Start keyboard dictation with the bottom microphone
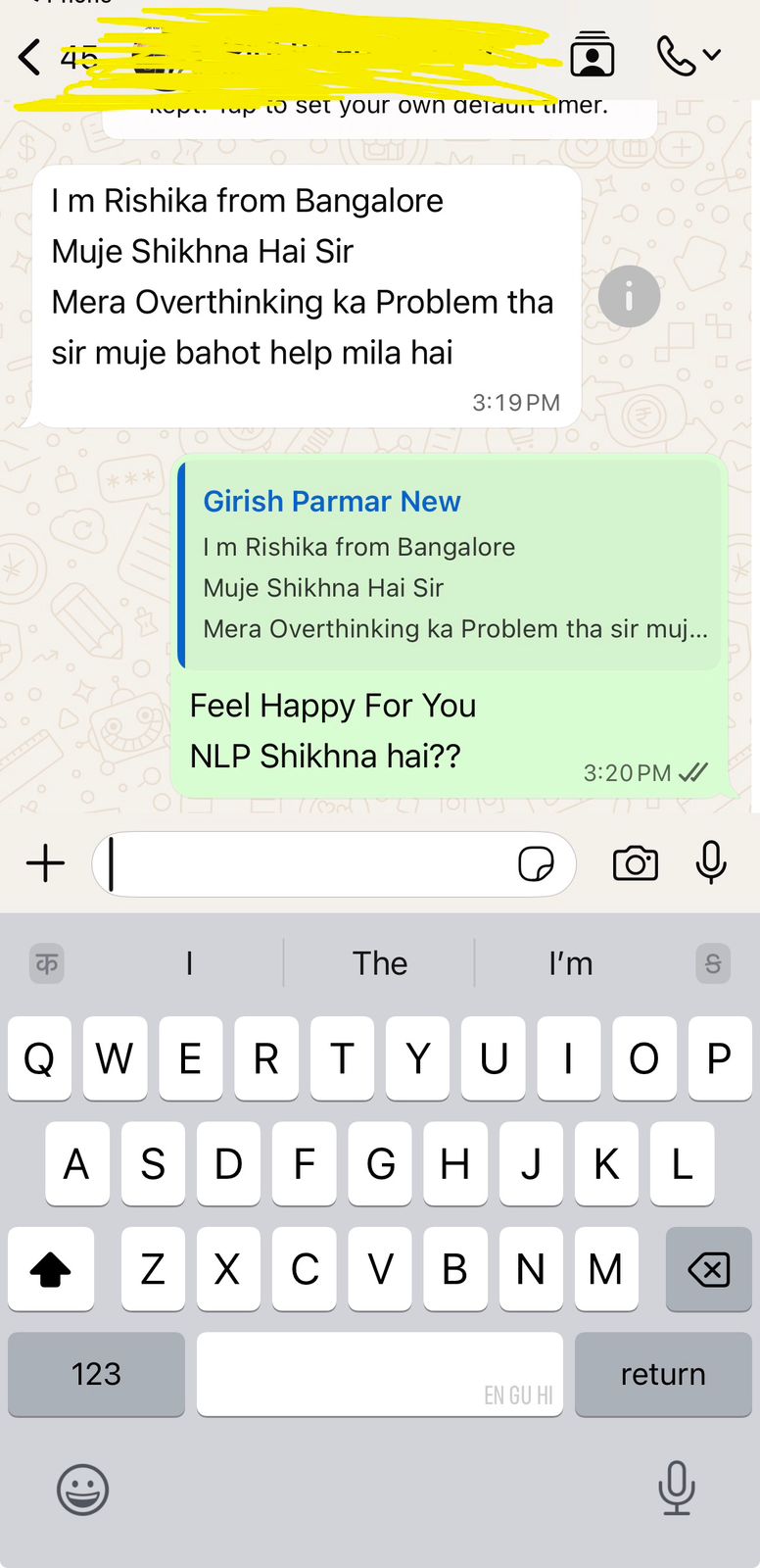This screenshot has height=1568, width=760. [677, 1488]
